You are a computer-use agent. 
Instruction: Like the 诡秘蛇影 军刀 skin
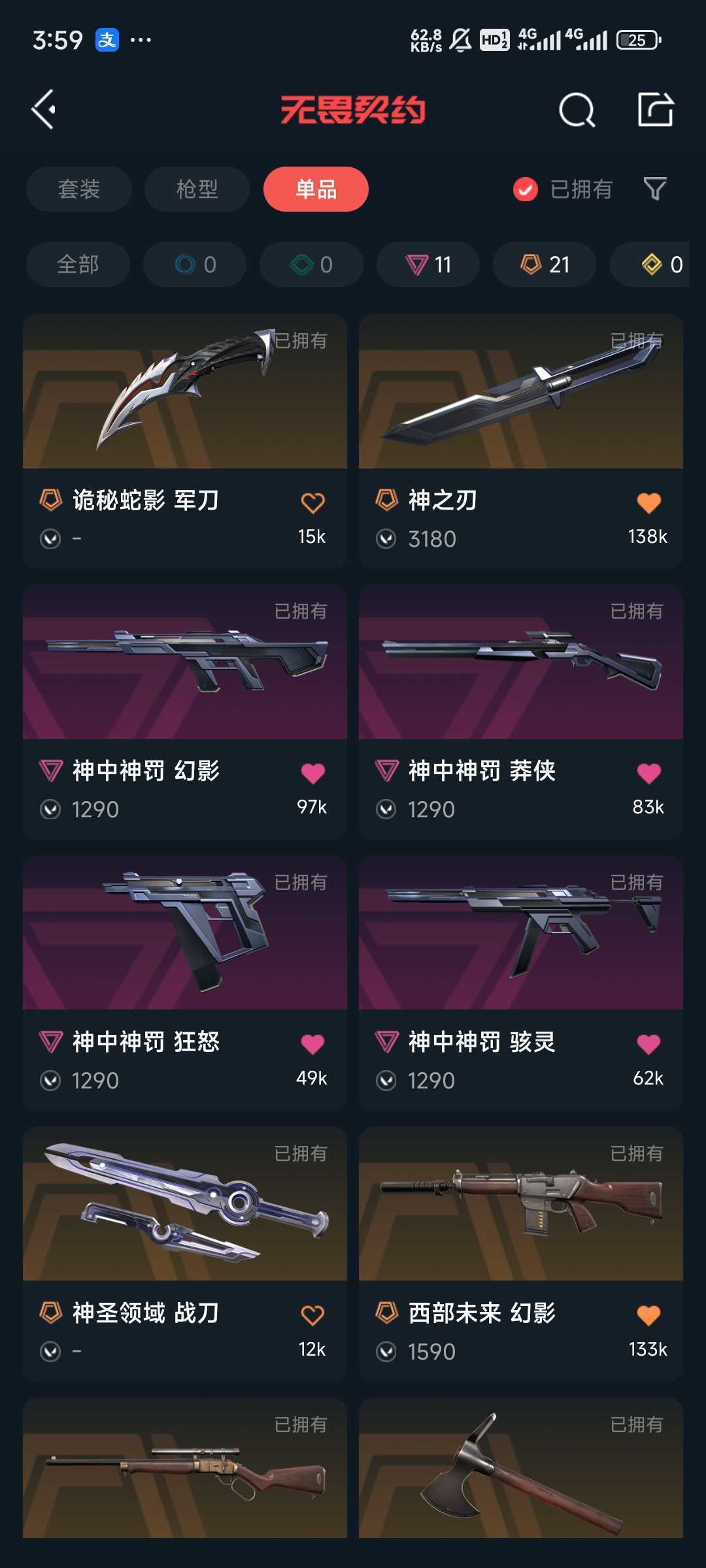(312, 503)
